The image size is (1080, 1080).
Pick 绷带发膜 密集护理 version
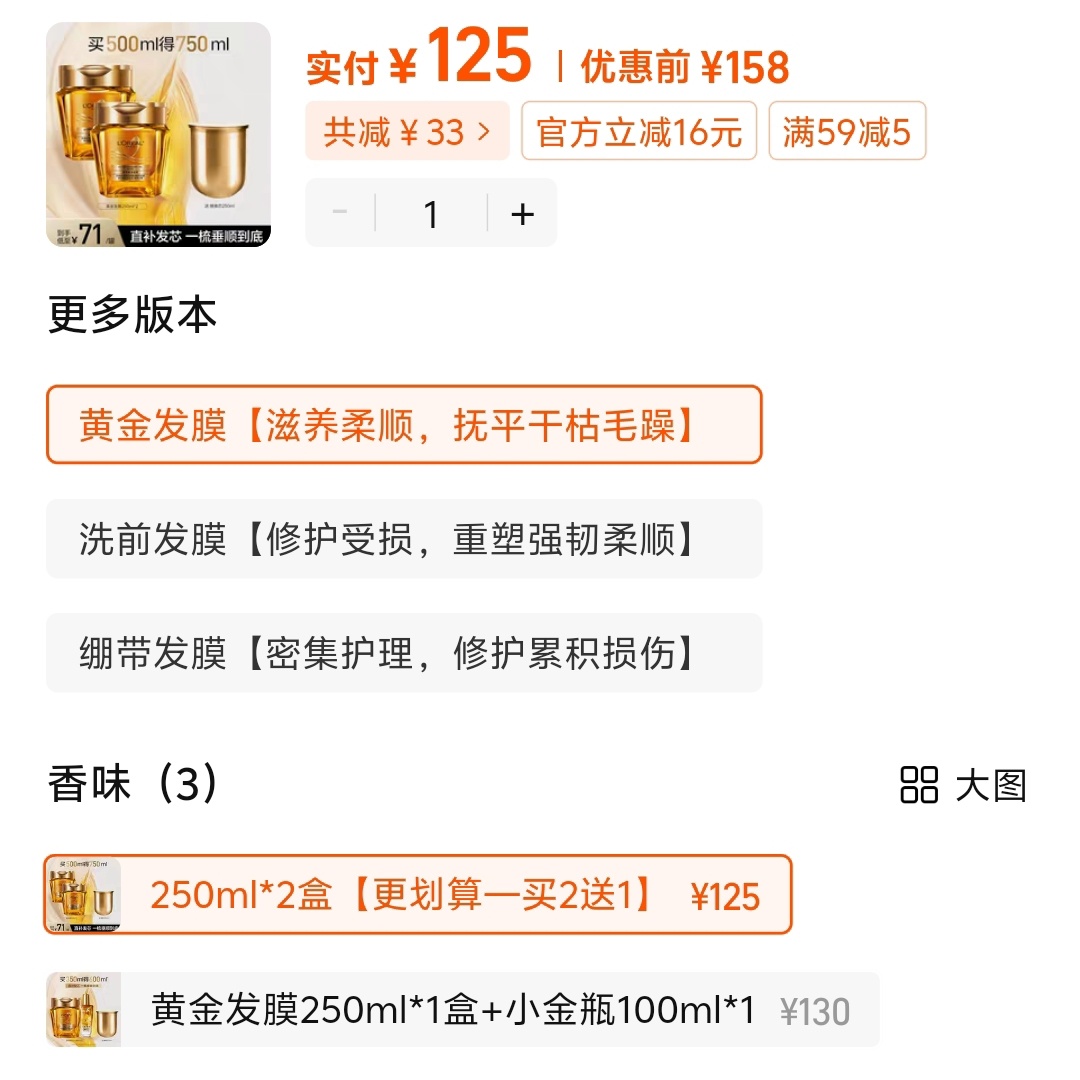click(x=404, y=653)
